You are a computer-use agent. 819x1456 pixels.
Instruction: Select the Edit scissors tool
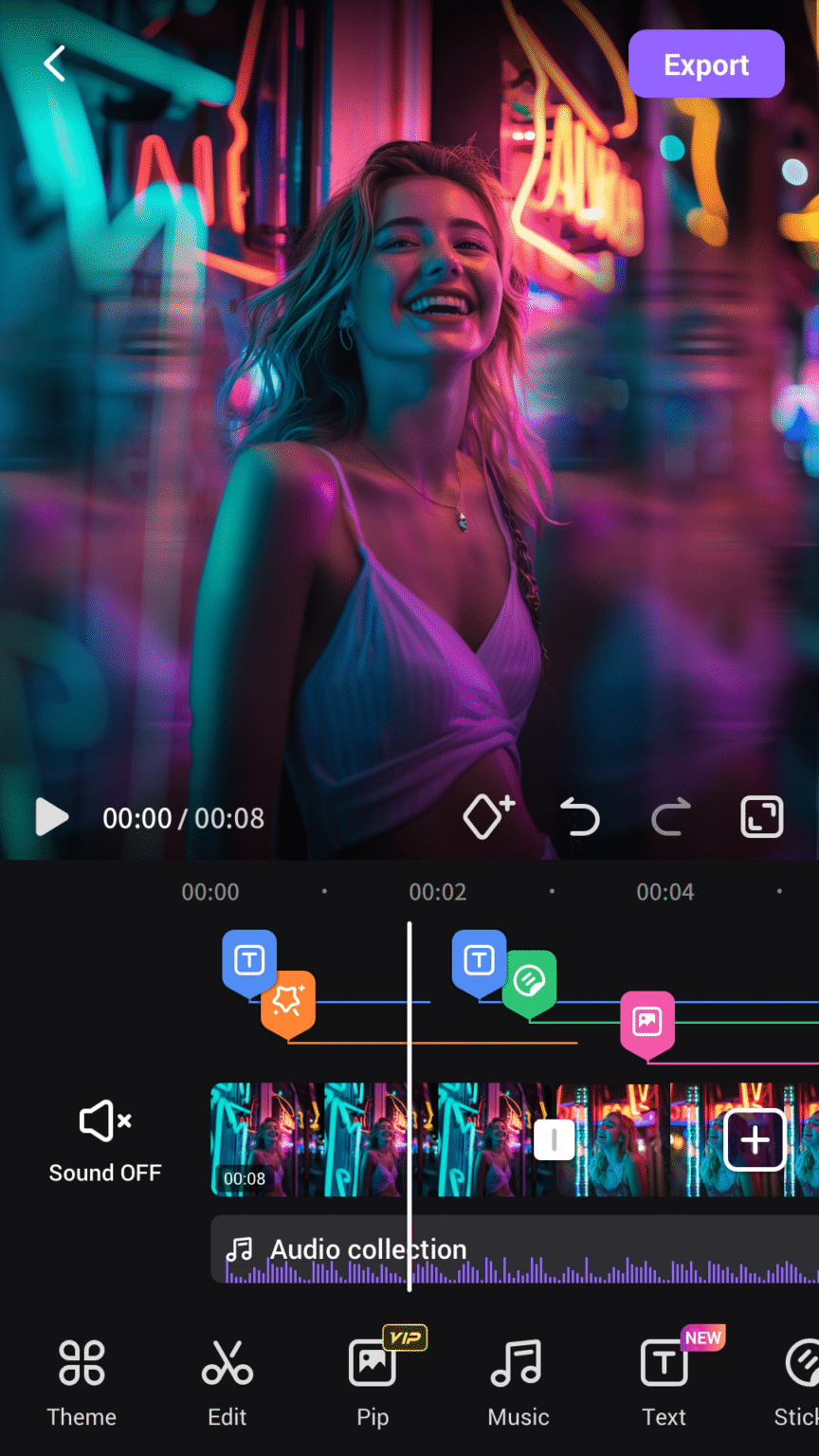[x=227, y=1379]
